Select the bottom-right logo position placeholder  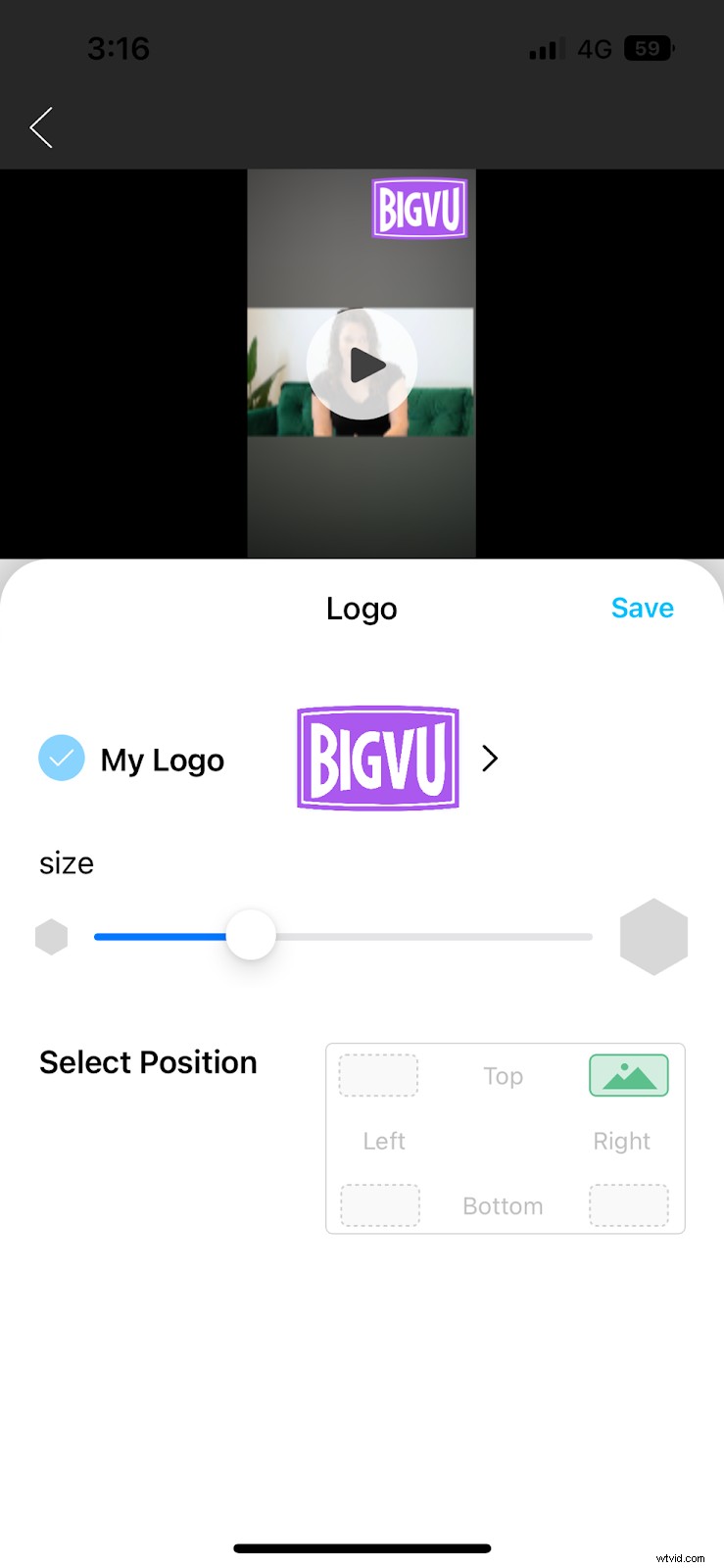pyautogui.click(x=628, y=1205)
